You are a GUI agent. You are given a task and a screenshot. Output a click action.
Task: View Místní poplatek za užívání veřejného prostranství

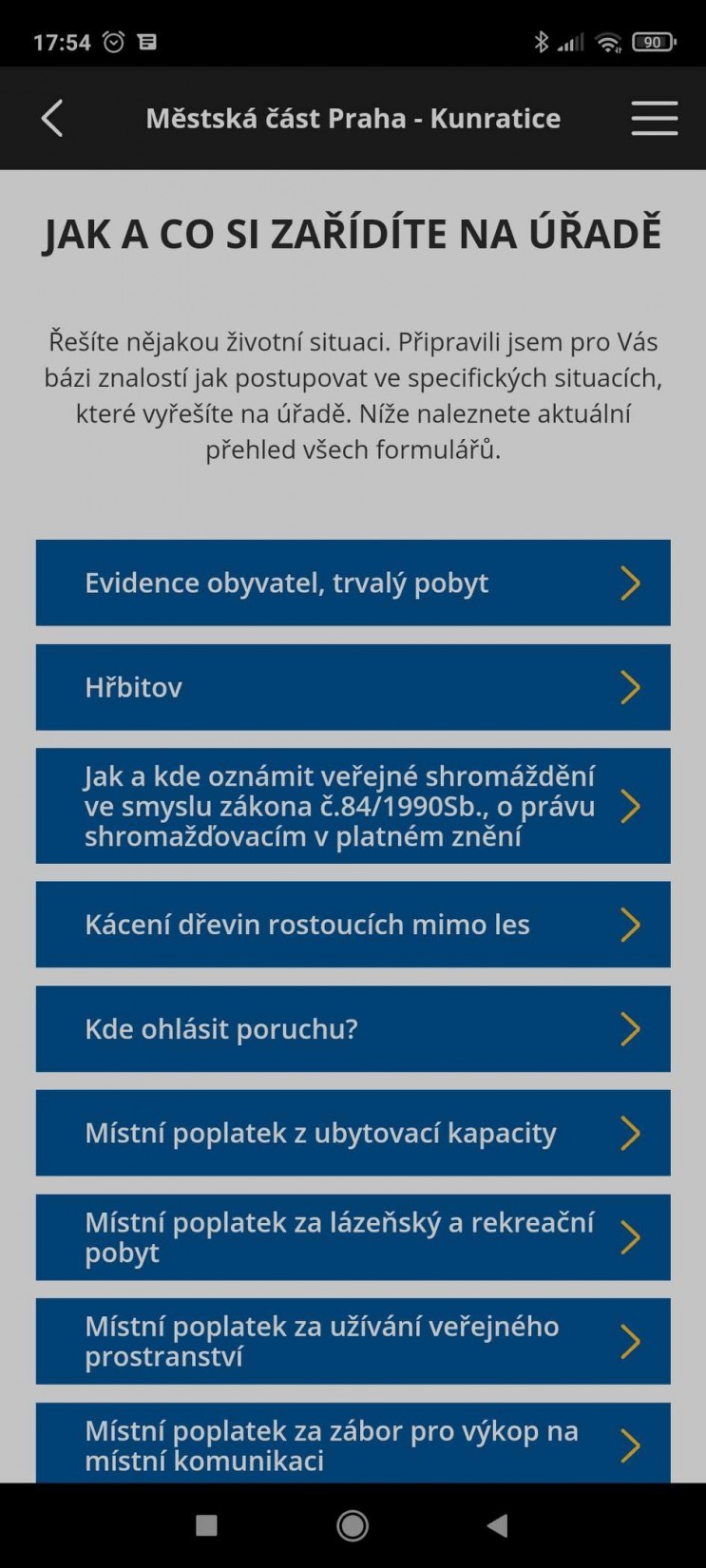pyautogui.click(x=353, y=1341)
